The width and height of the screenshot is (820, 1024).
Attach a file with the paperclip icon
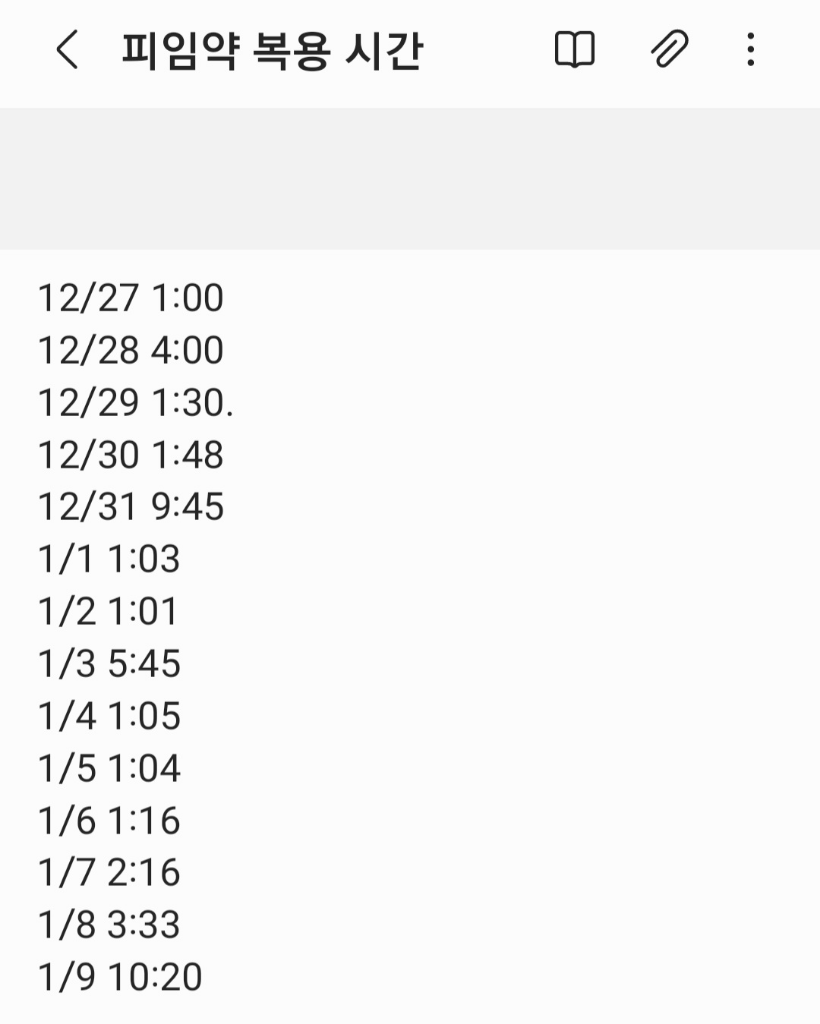click(669, 50)
